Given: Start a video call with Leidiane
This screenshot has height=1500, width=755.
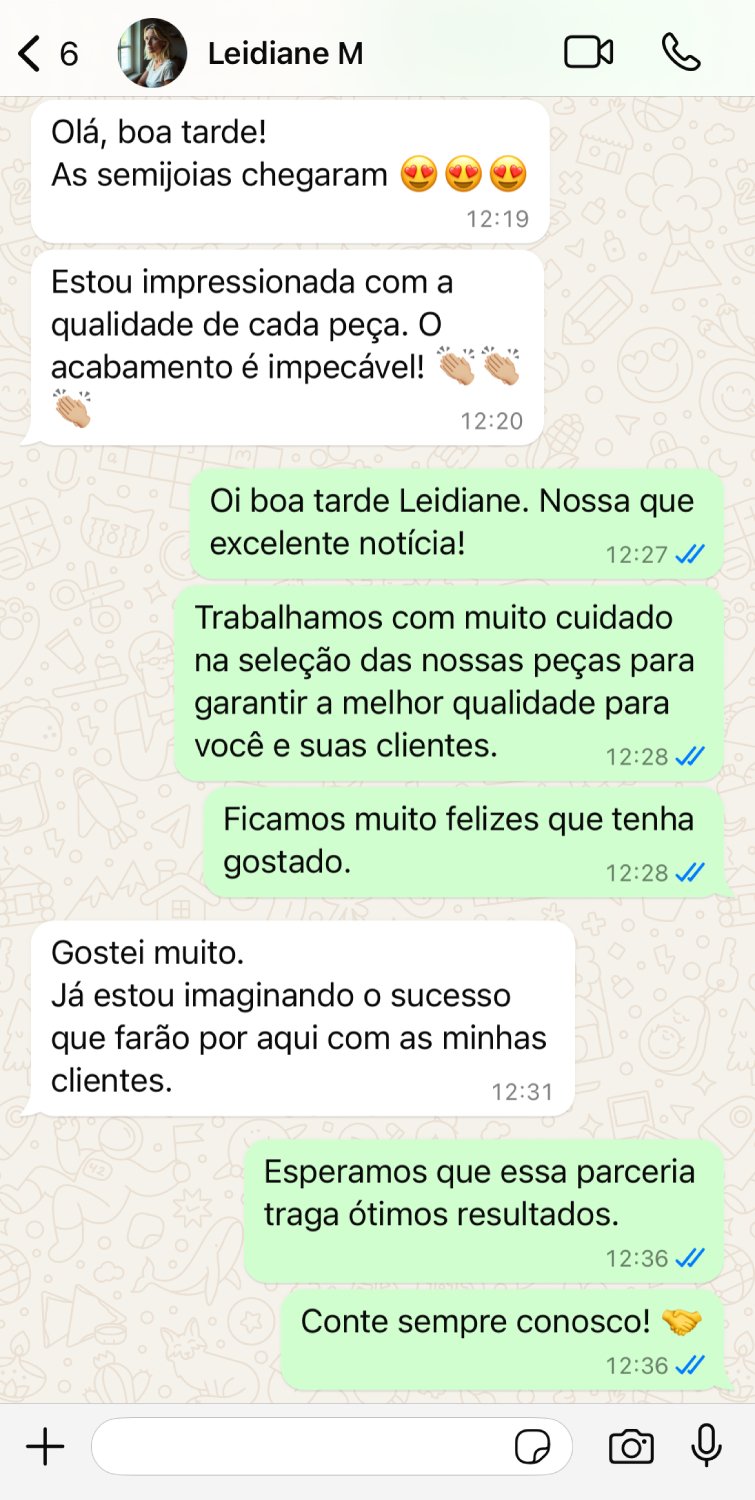Looking at the screenshot, I should pos(588,52).
